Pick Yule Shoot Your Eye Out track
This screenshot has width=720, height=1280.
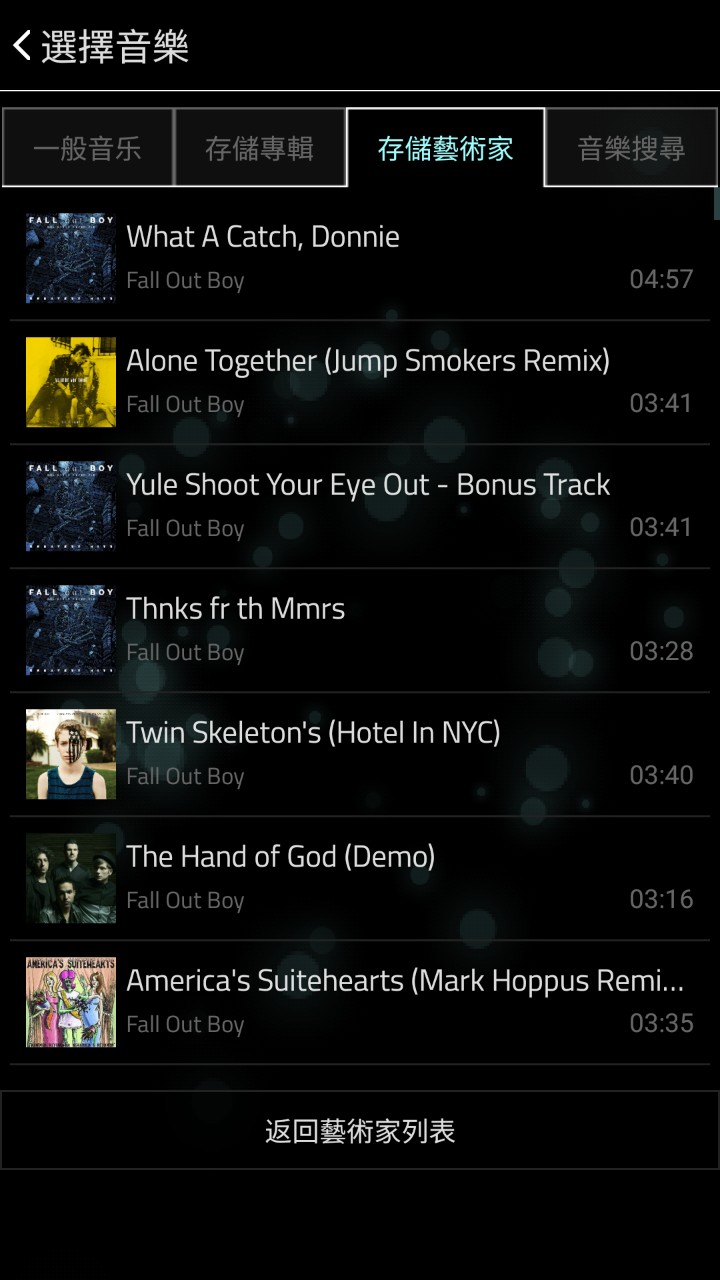[360, 506]
